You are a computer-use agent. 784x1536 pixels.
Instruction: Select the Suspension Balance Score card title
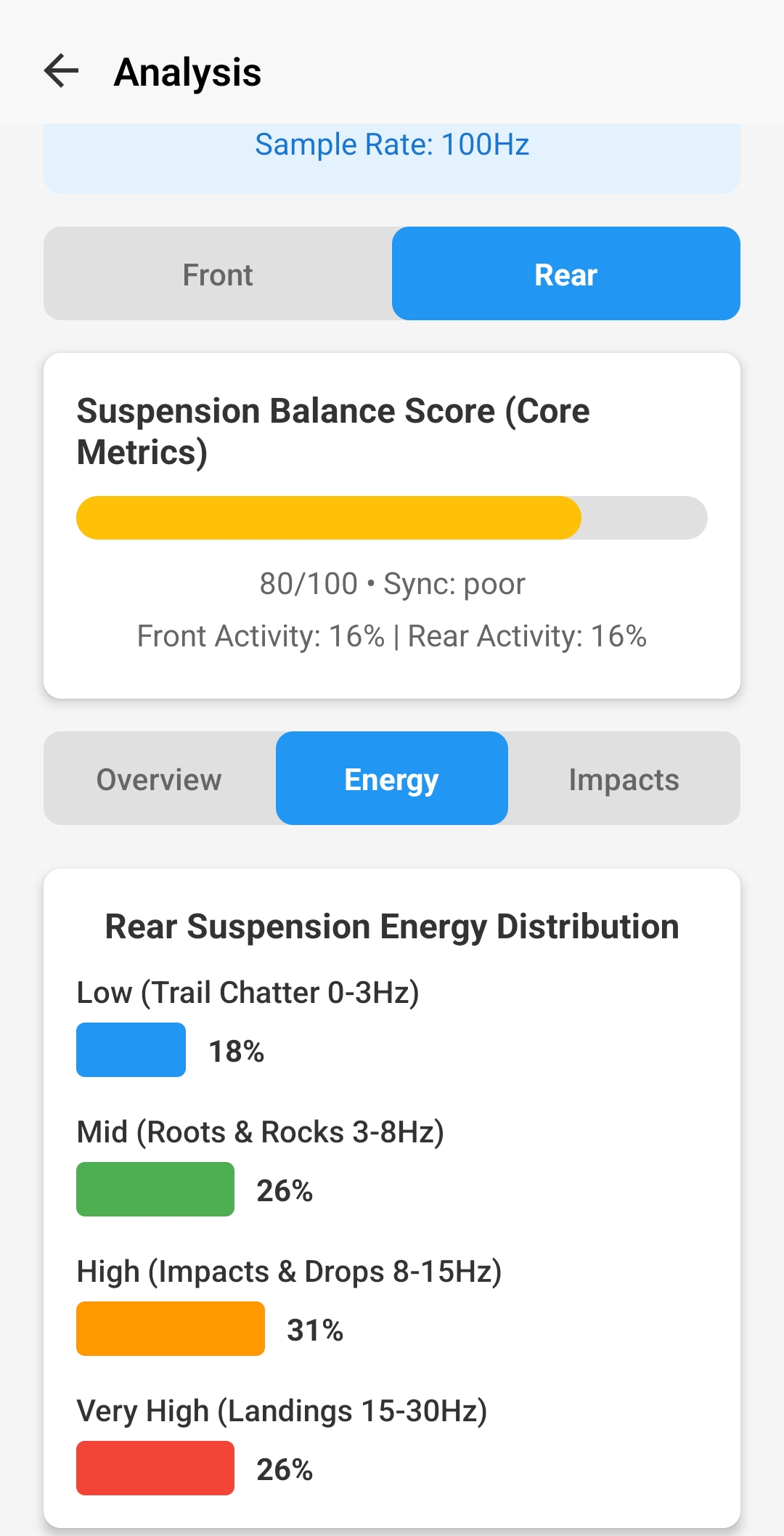click(333, 431)
